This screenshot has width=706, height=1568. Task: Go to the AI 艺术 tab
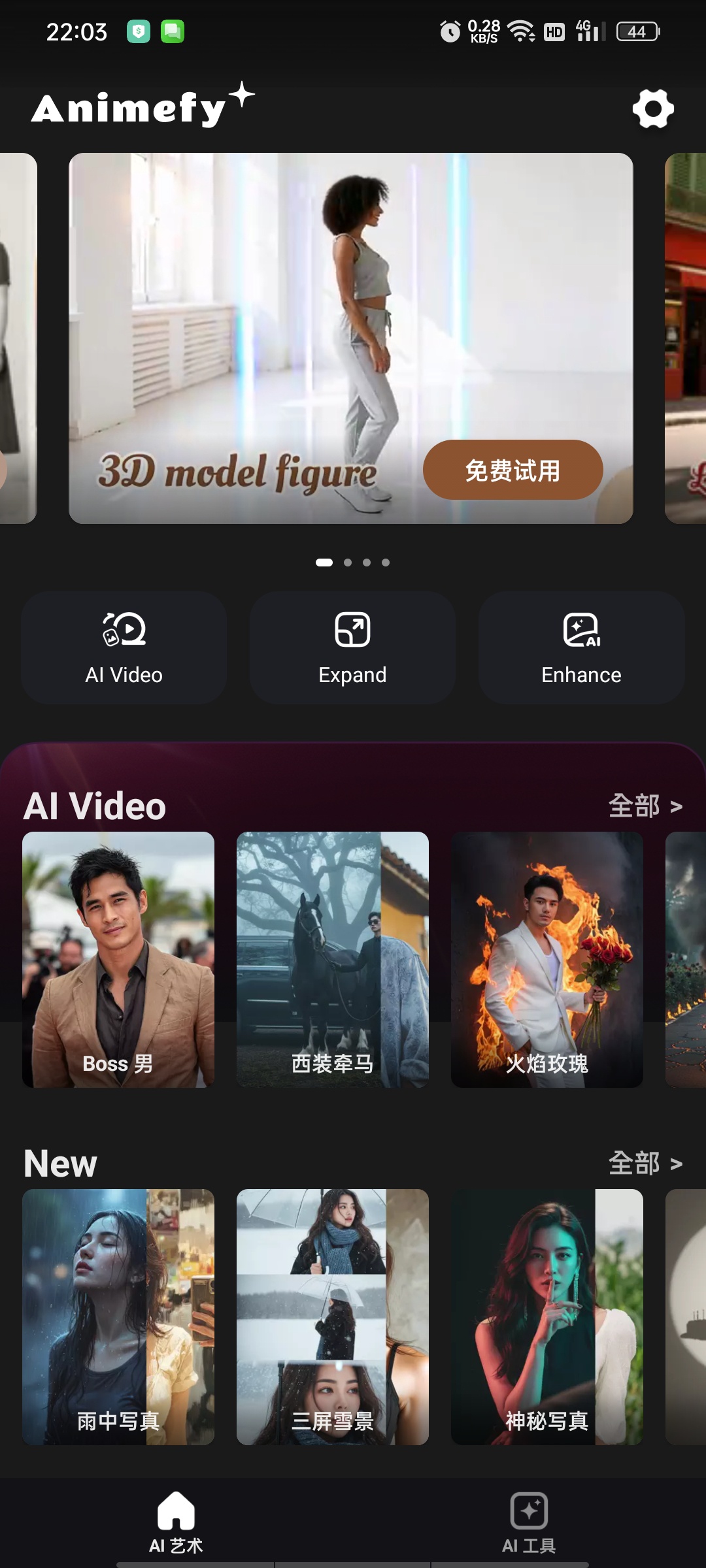tap(176, 1522)
